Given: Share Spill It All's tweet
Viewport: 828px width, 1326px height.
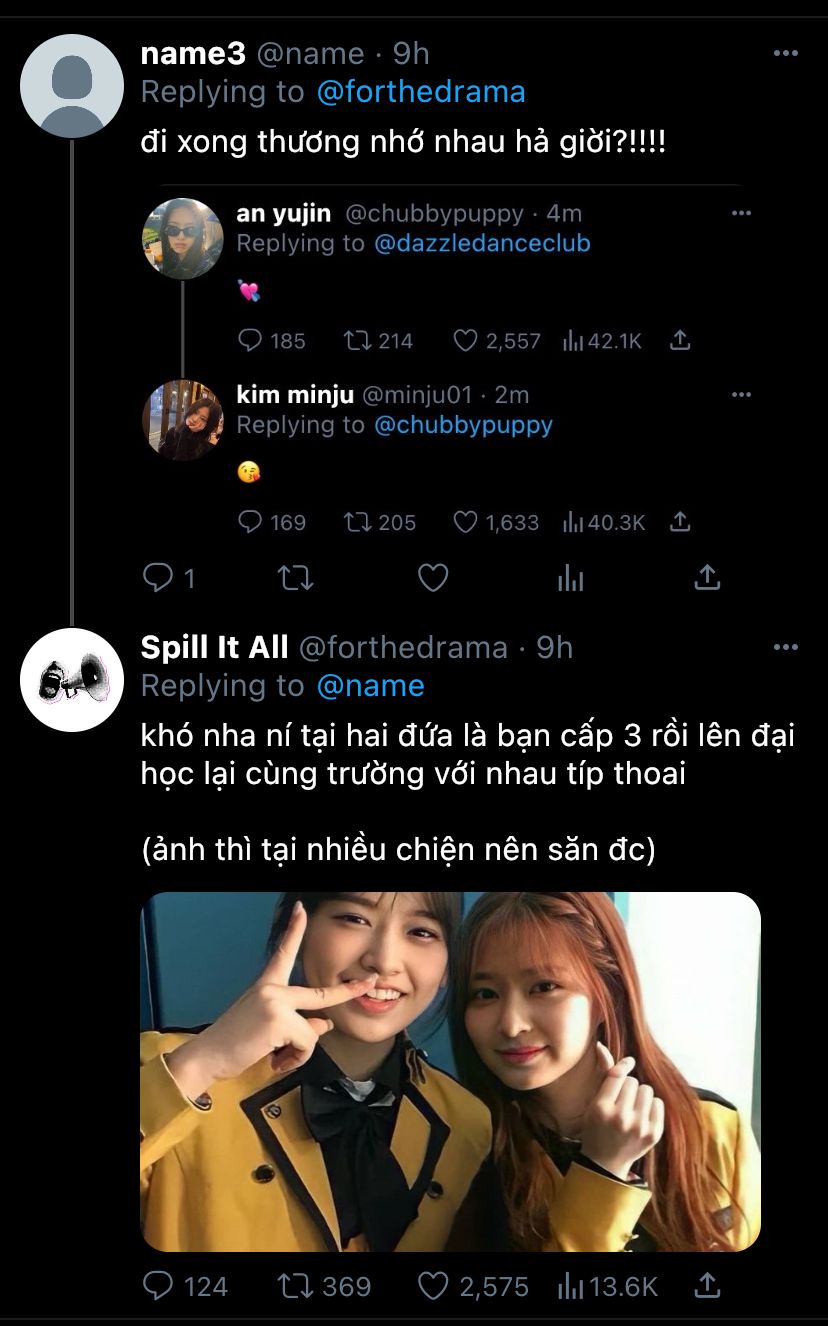Looking at the screenshot, I should coord(707,1284).
